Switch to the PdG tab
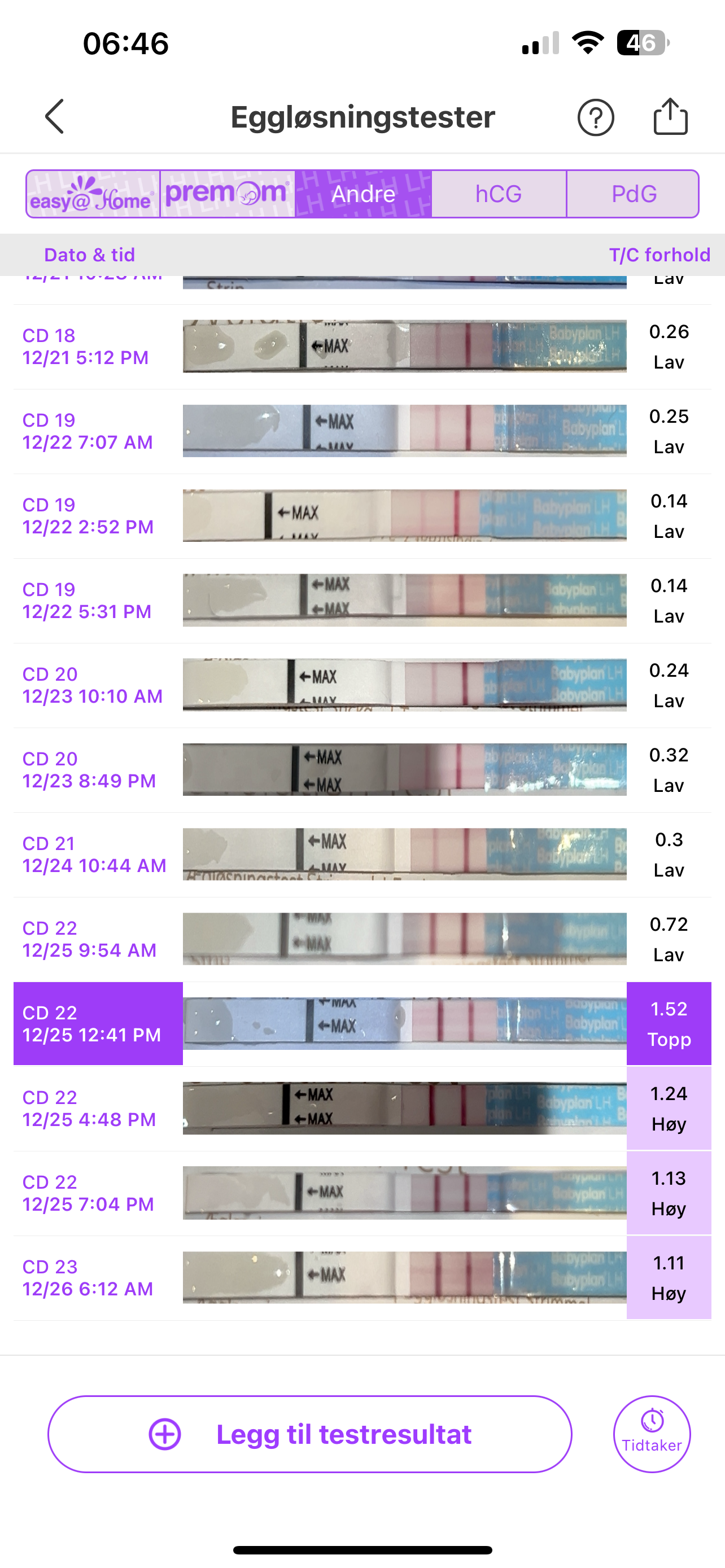The height and width of the screenshot is (1568, 725). pyautogui.click(x=633, y=194)
